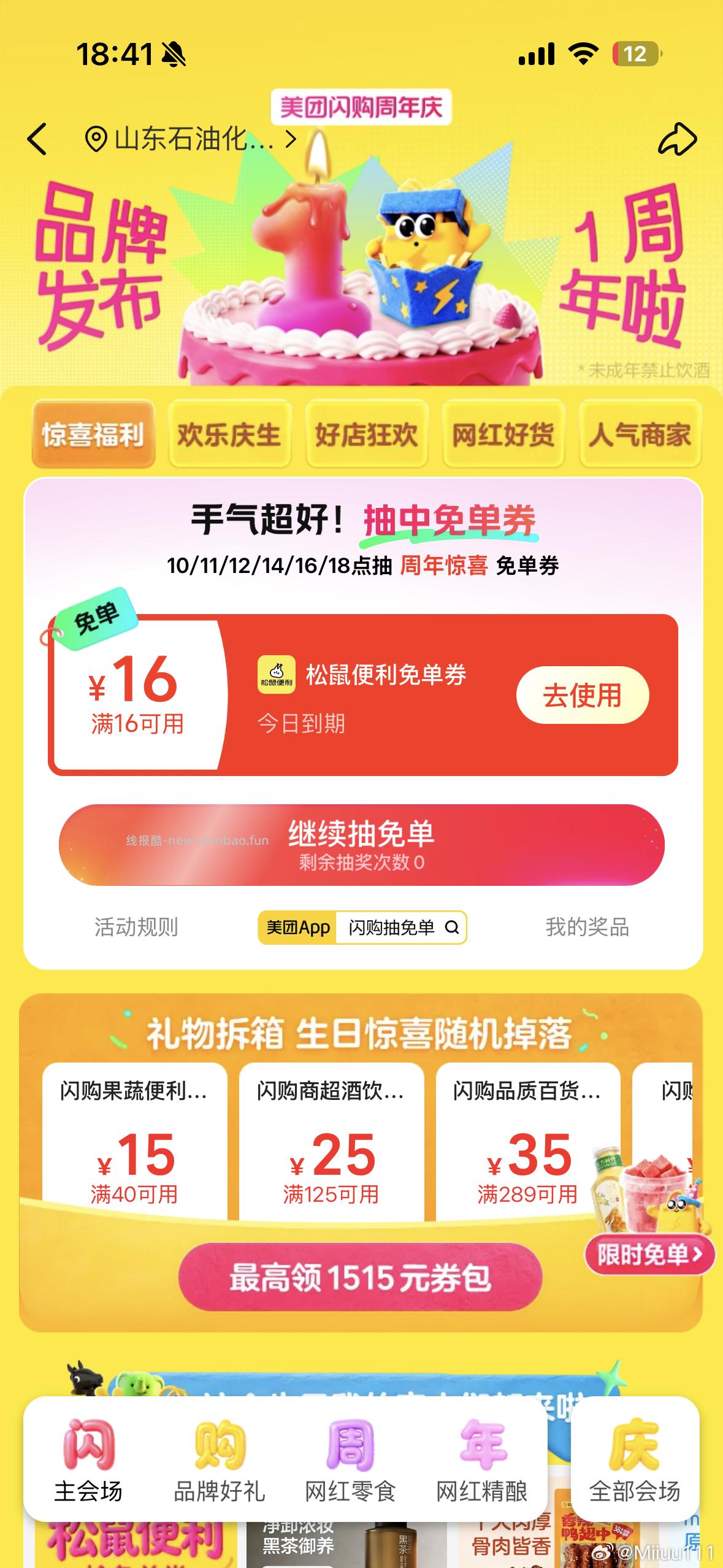
Task: Select the 好店狂欢 category
Action: coord(367,436)
